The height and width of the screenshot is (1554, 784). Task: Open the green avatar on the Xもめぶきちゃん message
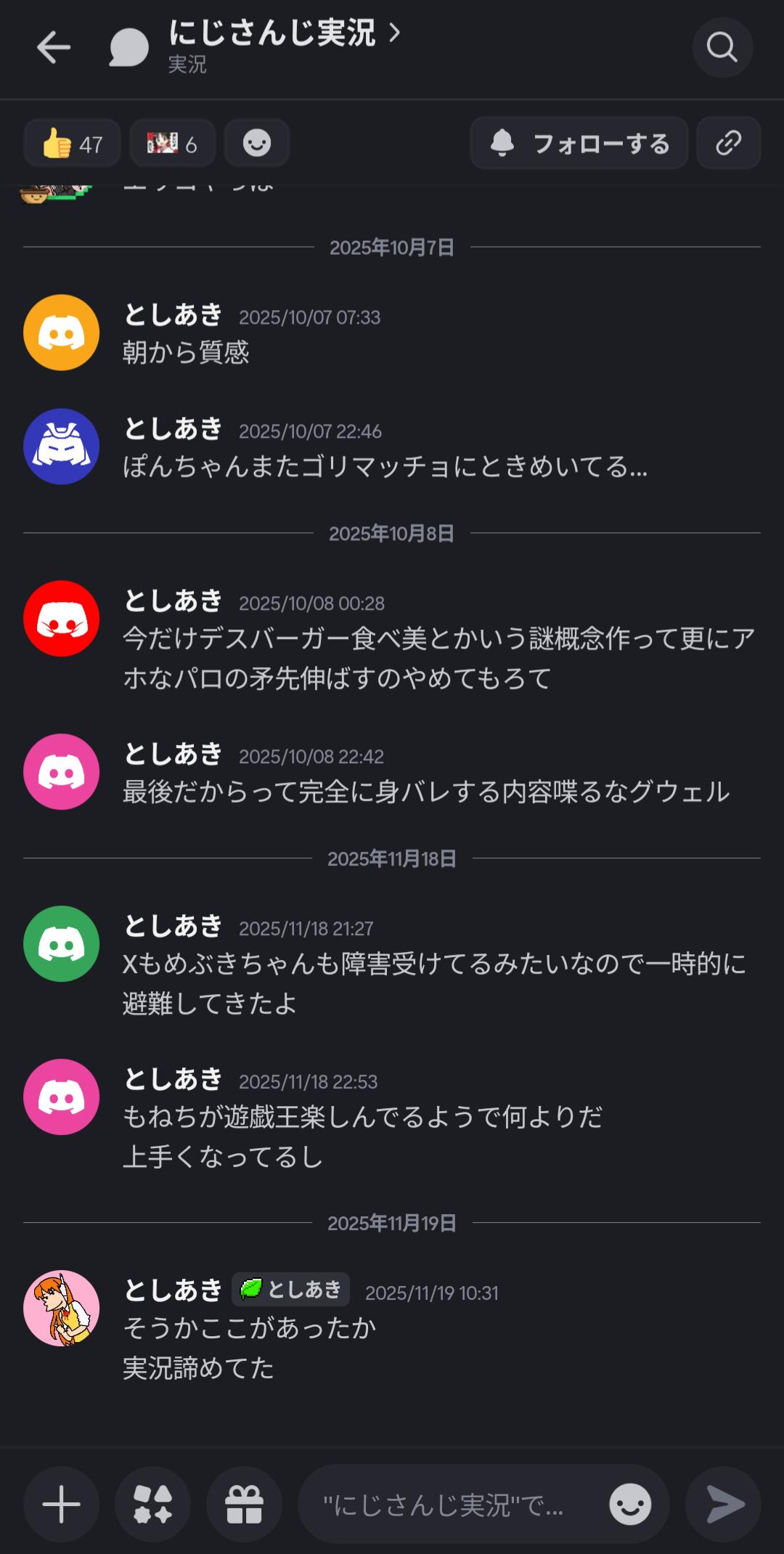[62, 944]
